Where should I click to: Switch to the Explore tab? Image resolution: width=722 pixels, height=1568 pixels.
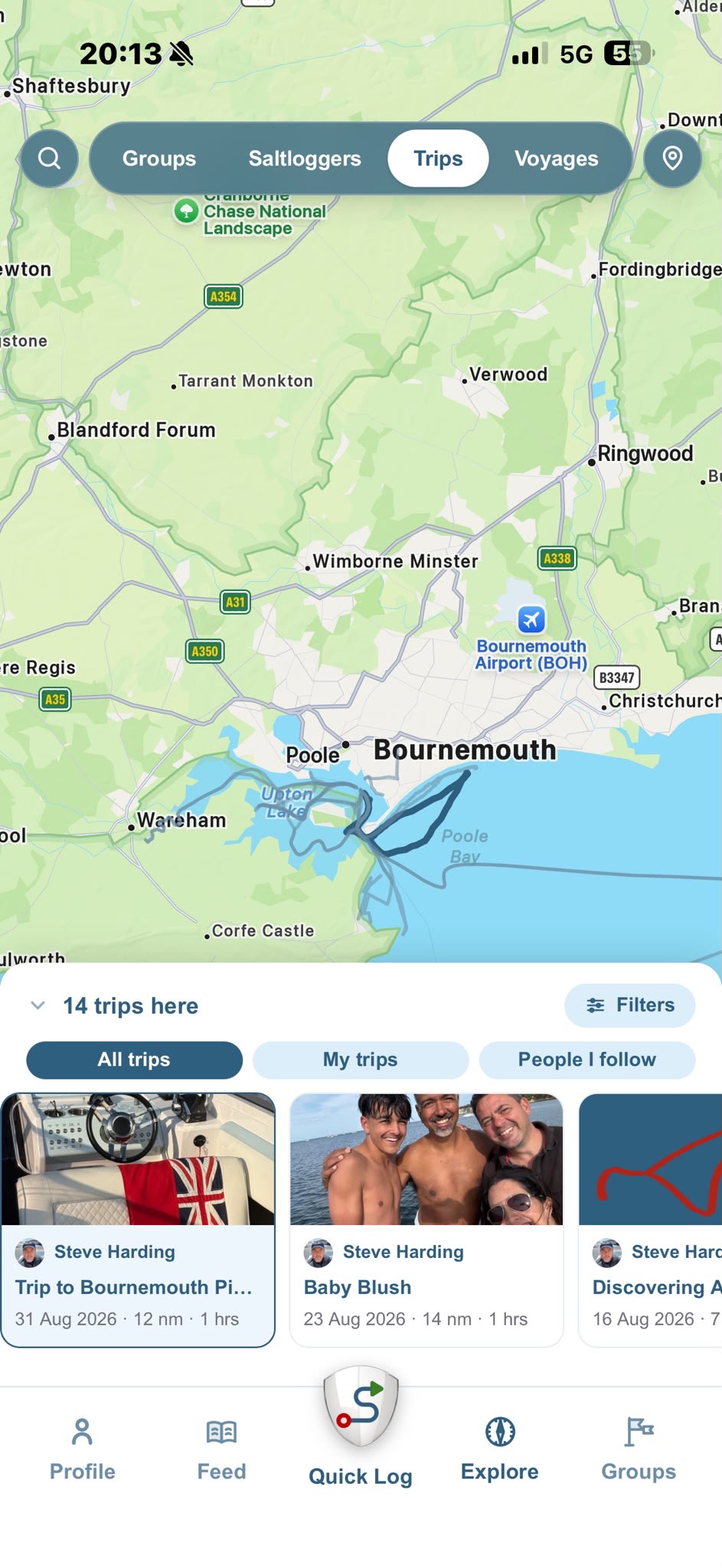500,1449
